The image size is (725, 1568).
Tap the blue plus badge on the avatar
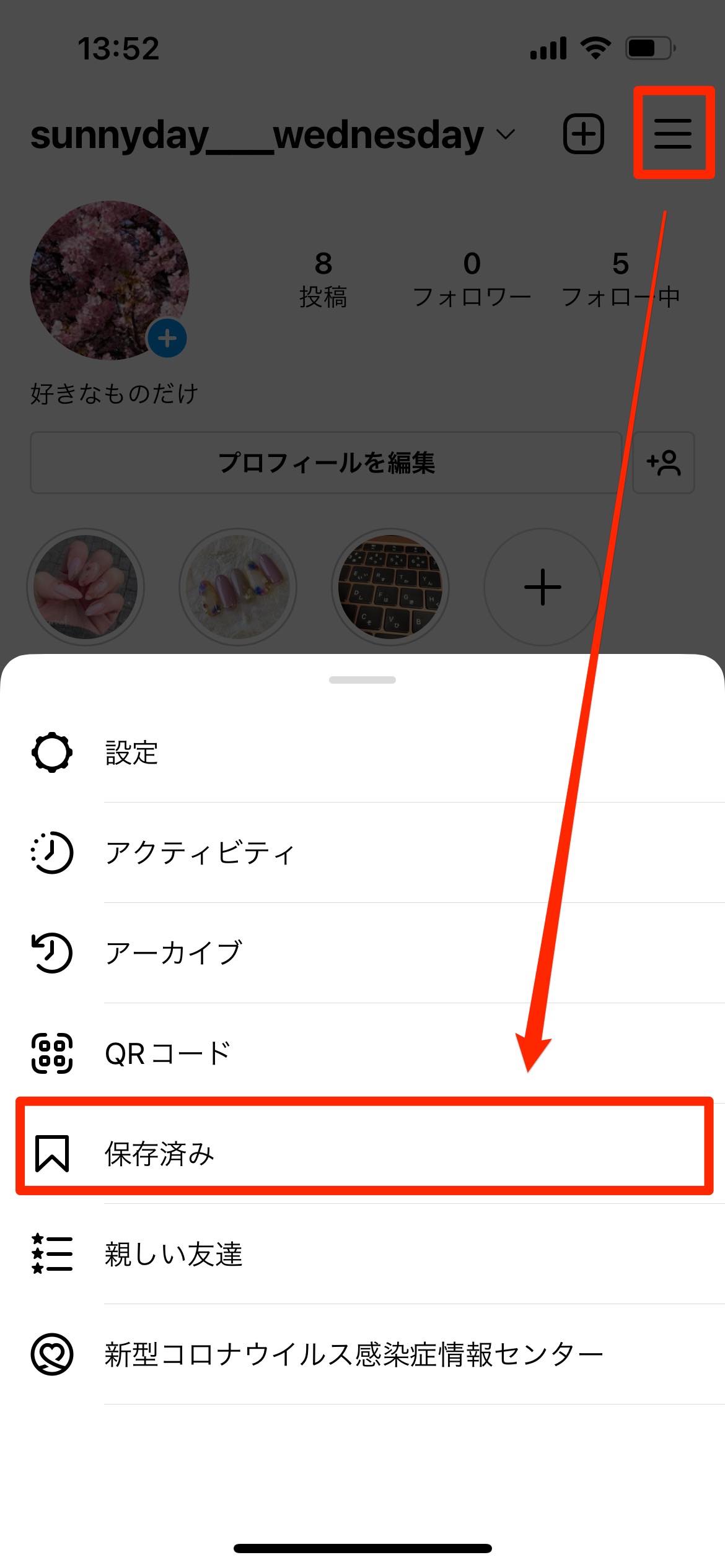click(x=167, y=338)
